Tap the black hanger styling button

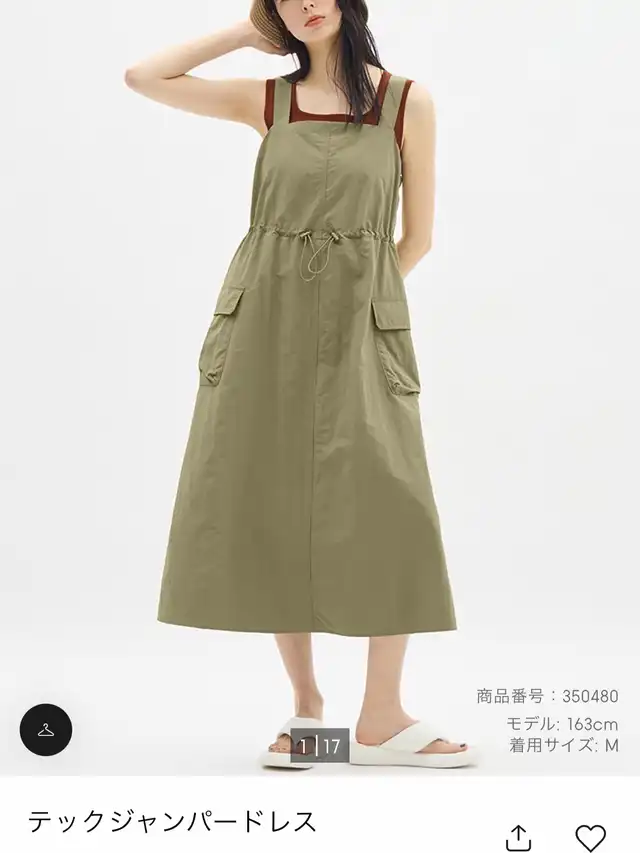coord(46,730)
